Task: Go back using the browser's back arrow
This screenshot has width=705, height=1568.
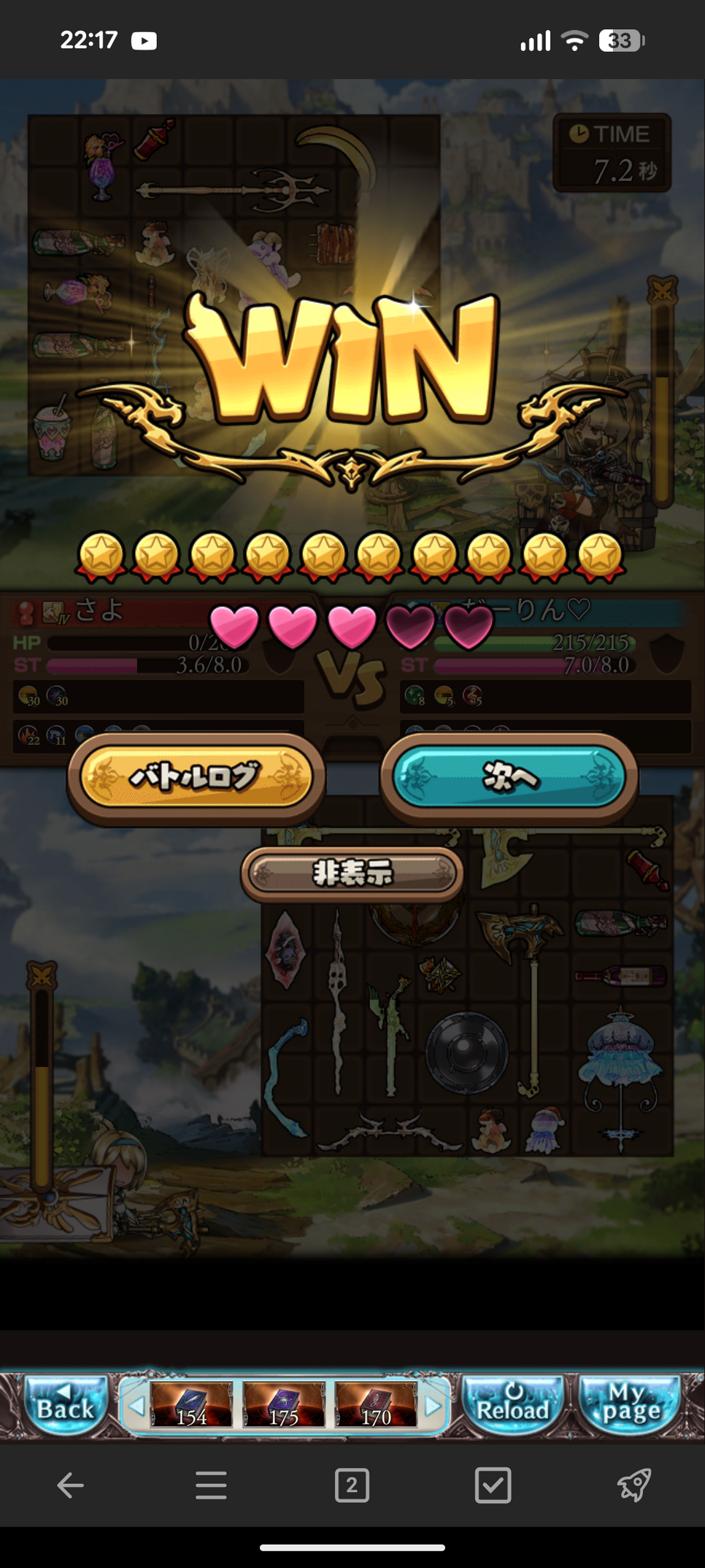Action: tap(70, 1485)
